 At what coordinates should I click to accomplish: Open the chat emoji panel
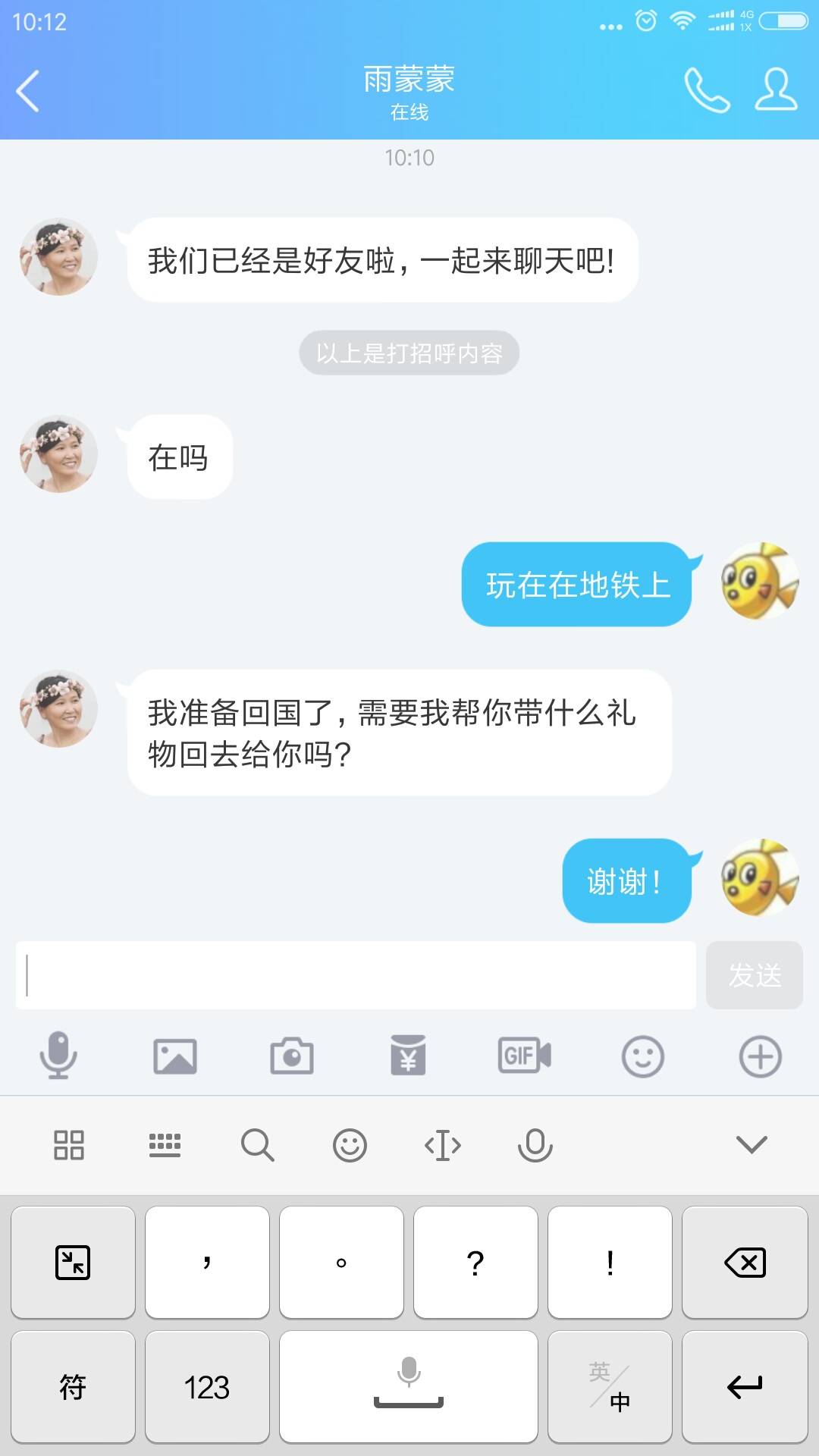coord(642,1056)
